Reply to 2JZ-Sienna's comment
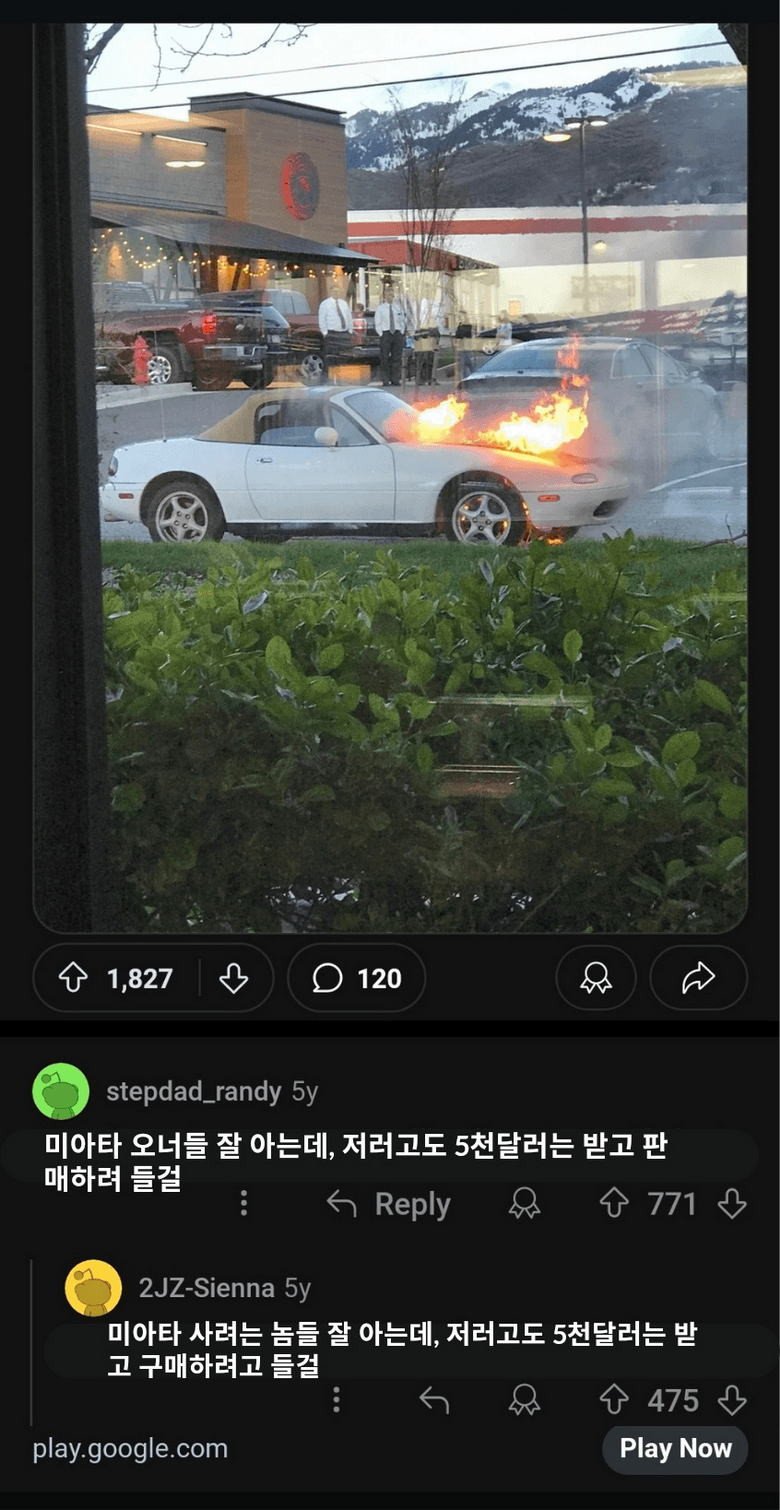The width and height of the screenshot is (780, 1510). 433,1400
